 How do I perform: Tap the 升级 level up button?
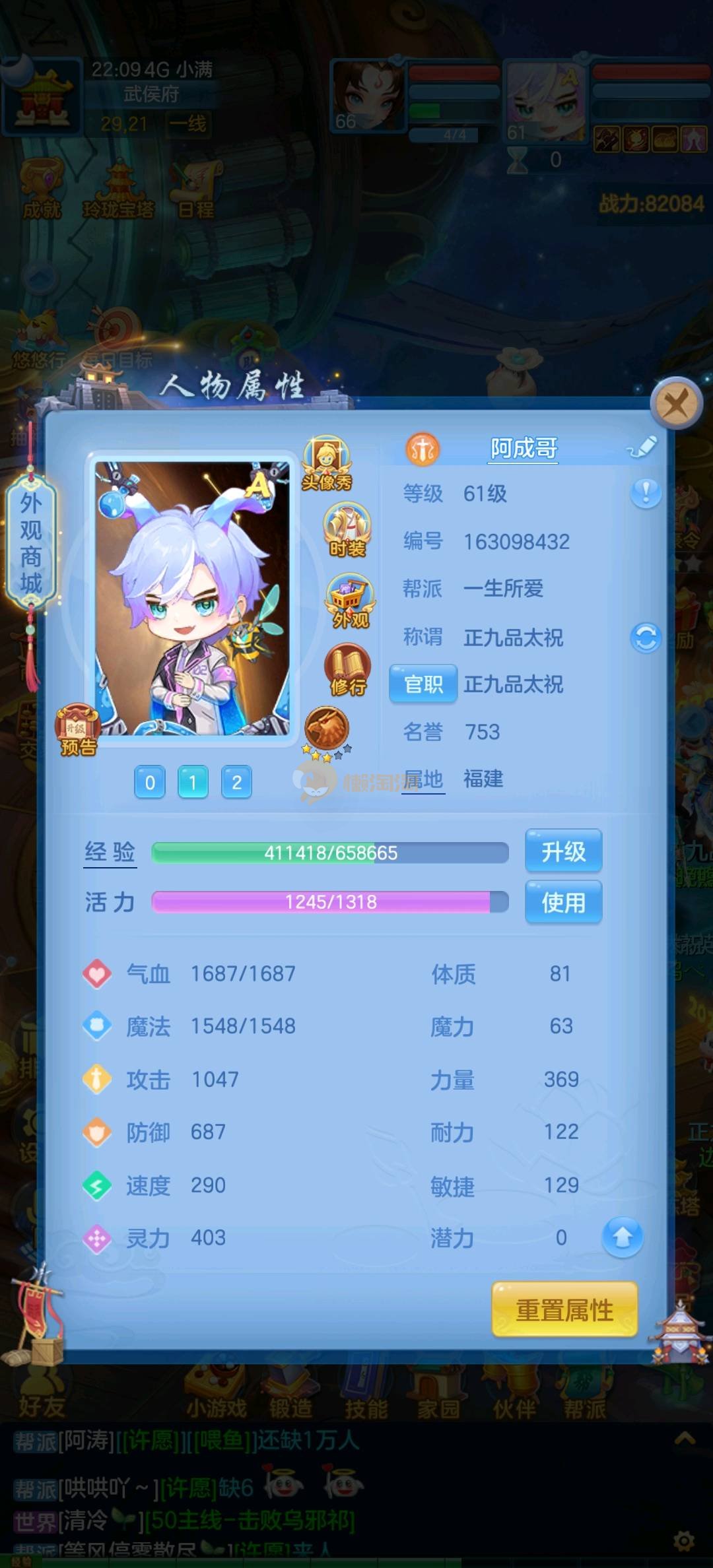[563, 851]
